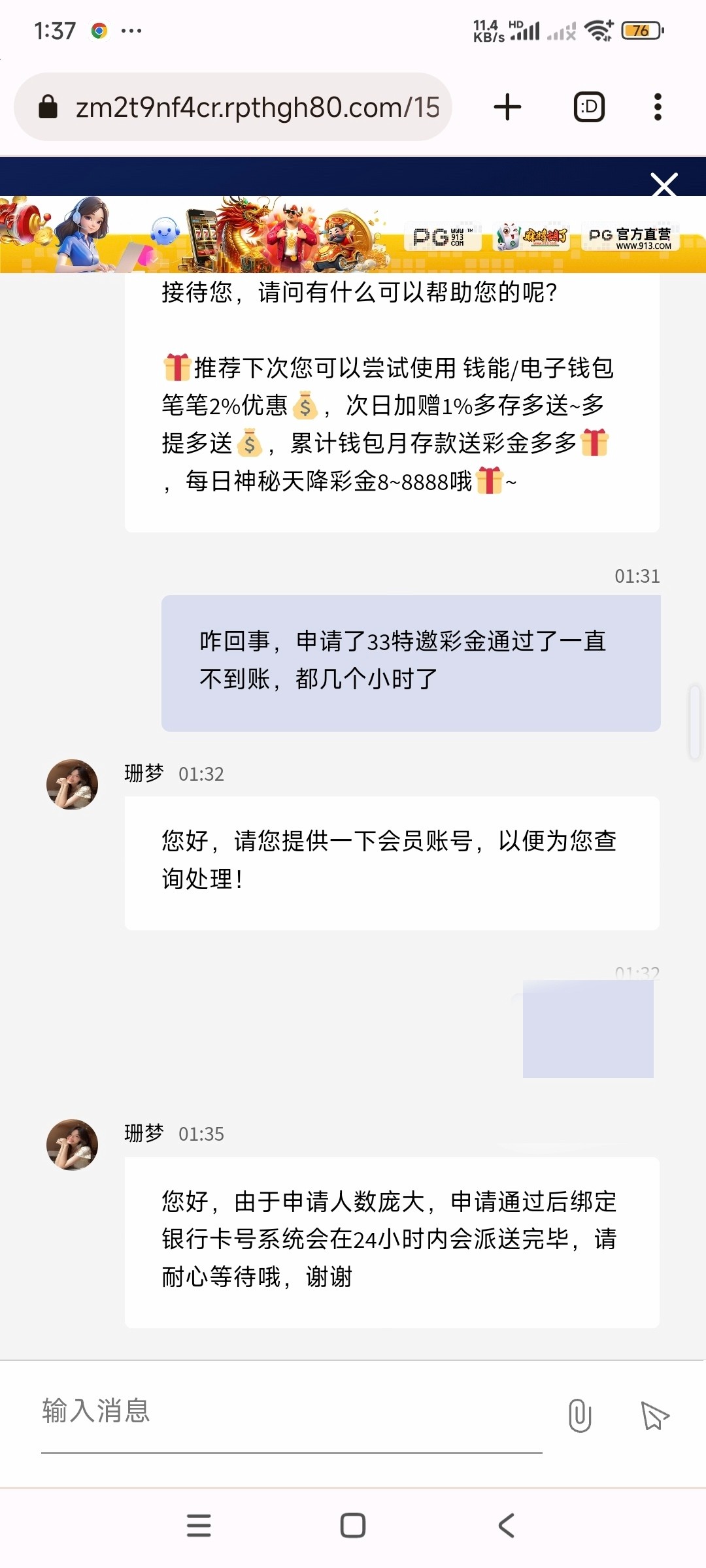Open a new browser tab

pyautogui.click(x=507, y=107)
